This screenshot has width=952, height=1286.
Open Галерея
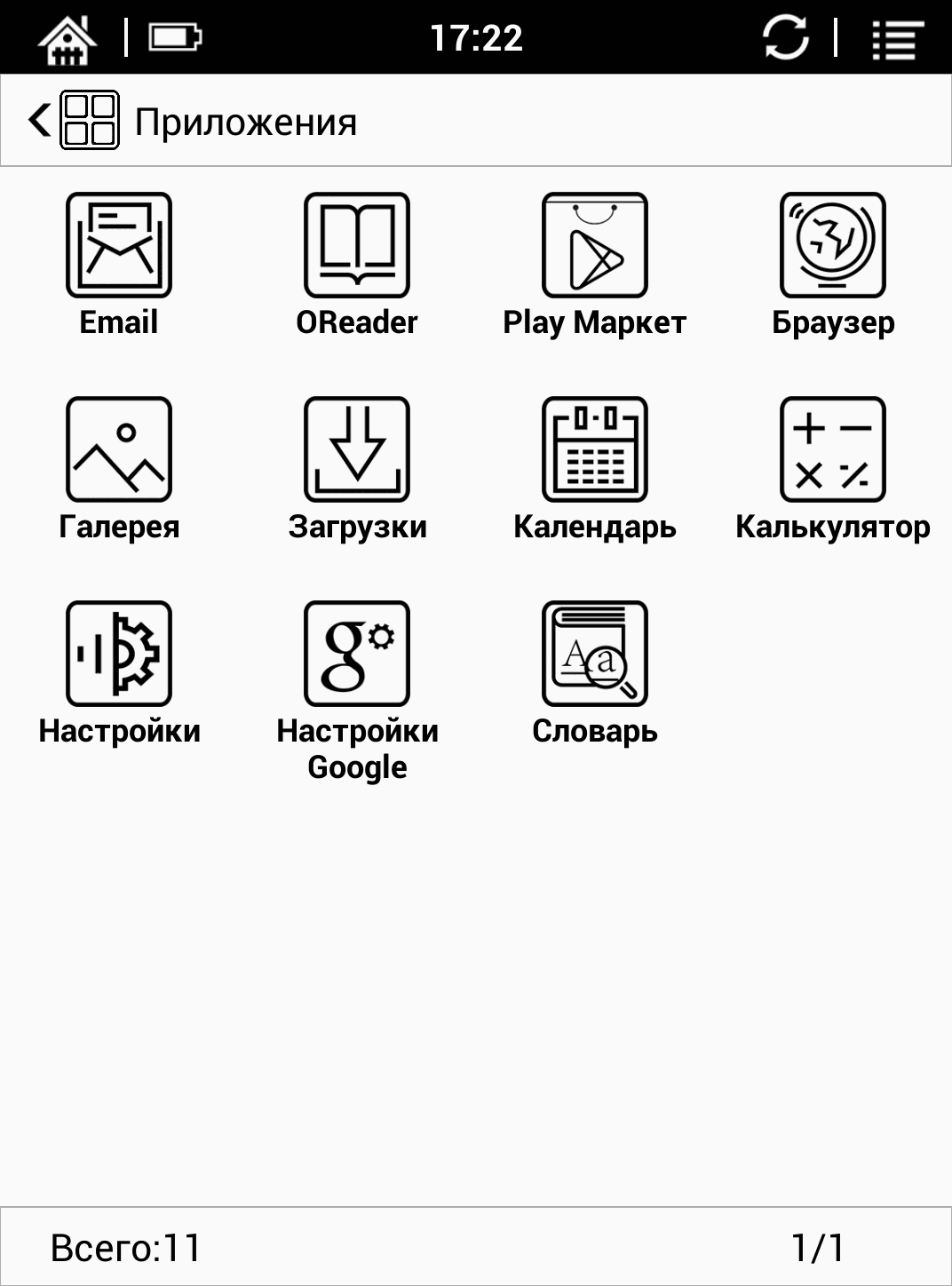[x=119, y=450]
